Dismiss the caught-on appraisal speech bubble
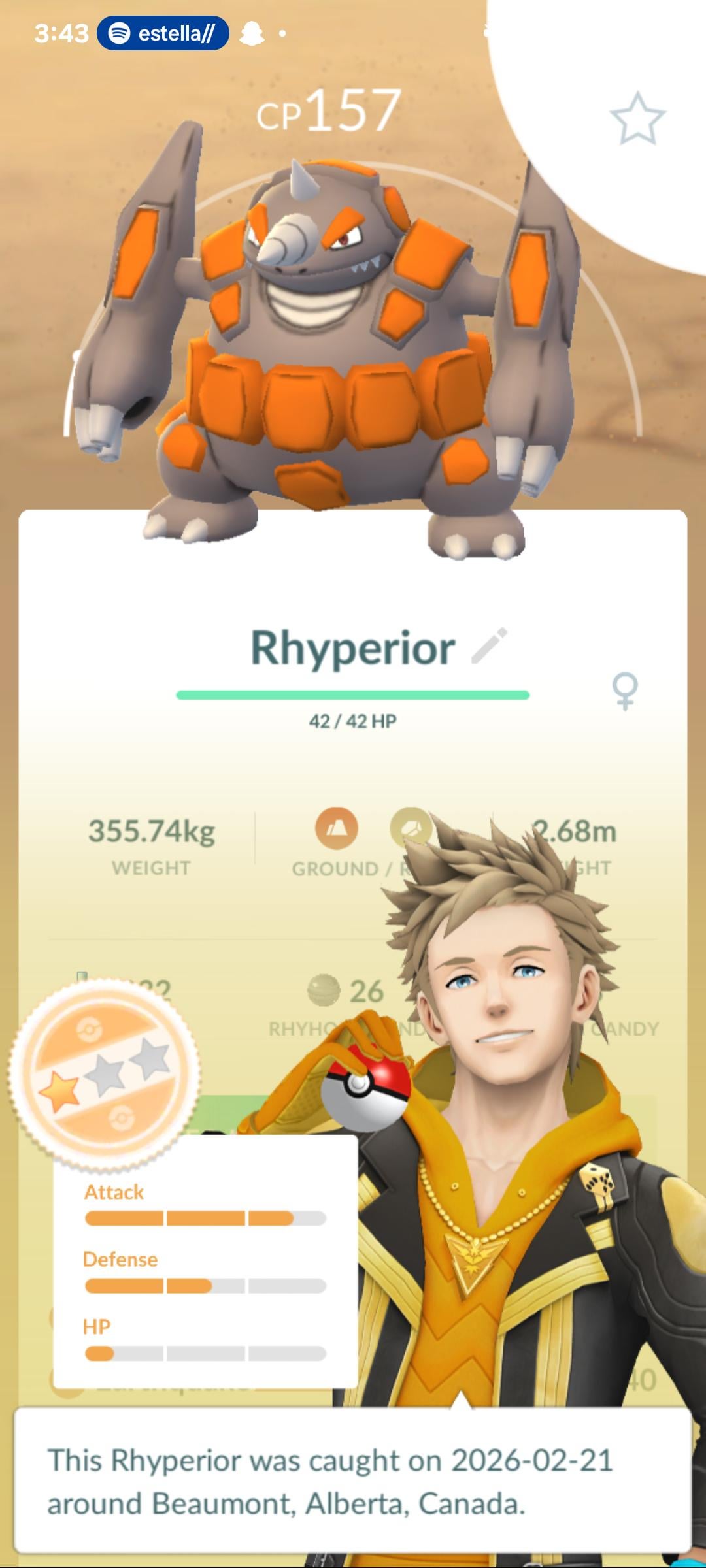Image resolution: width=706 pixels, height=1568 pixels. coord(352,1482)
